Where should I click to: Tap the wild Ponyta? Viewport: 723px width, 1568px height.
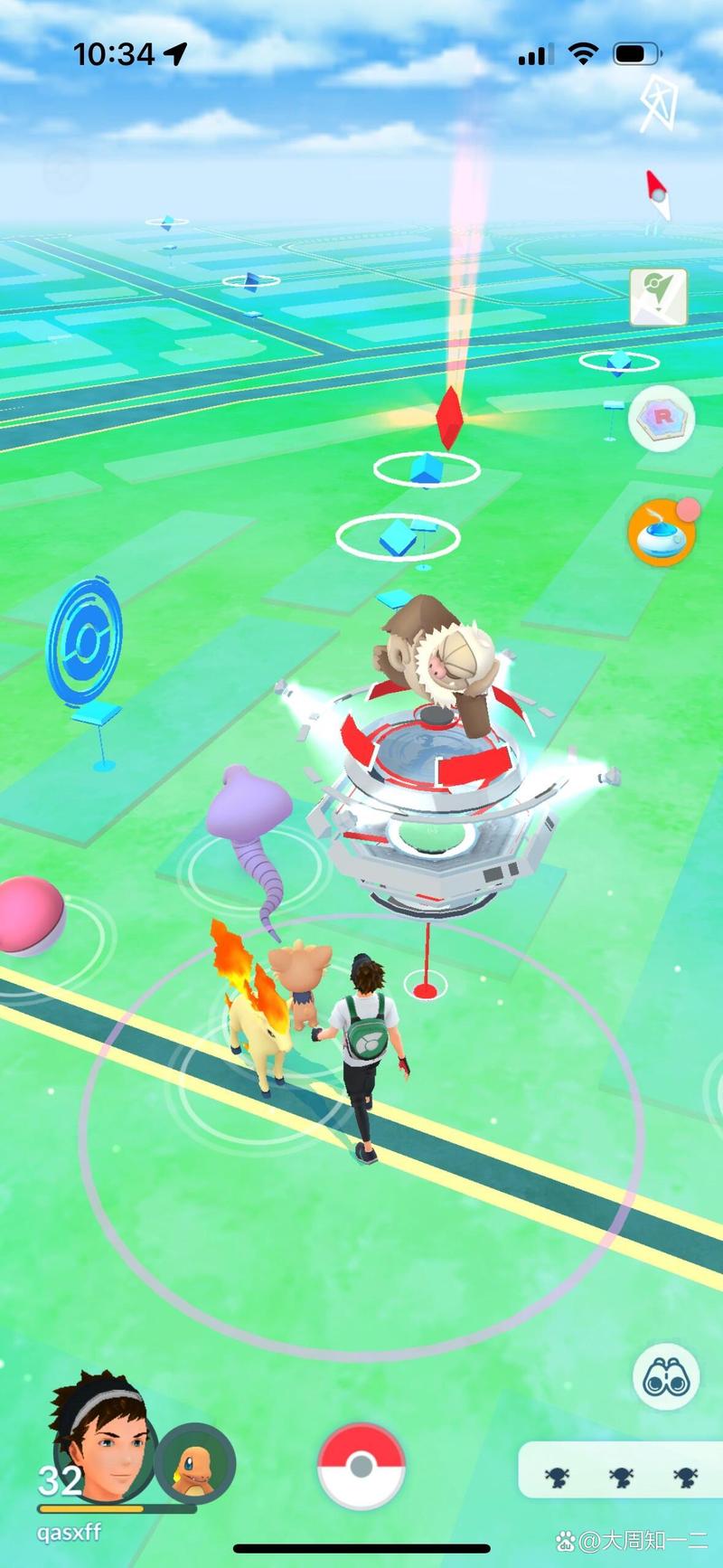coord(253,1017)
